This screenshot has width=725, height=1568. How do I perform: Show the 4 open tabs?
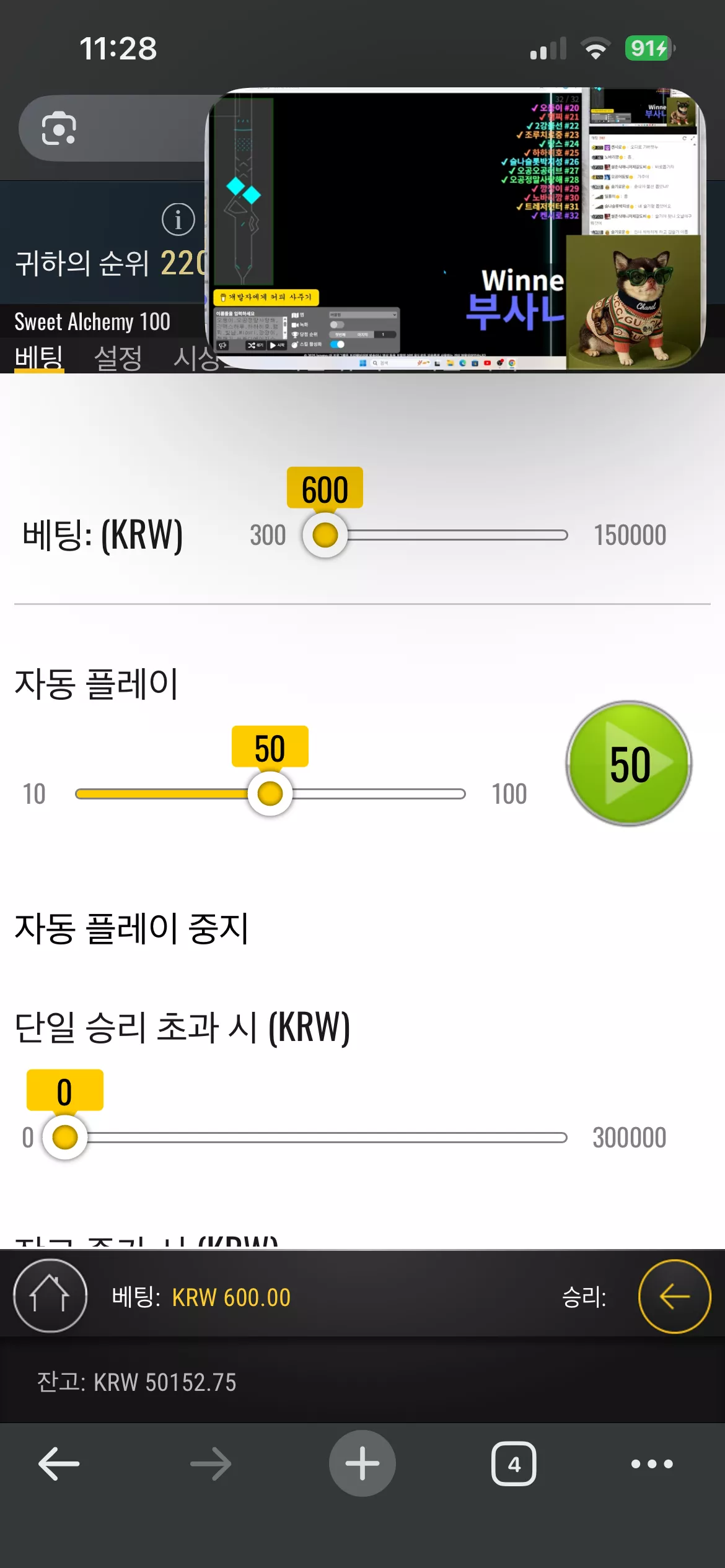514,1464
